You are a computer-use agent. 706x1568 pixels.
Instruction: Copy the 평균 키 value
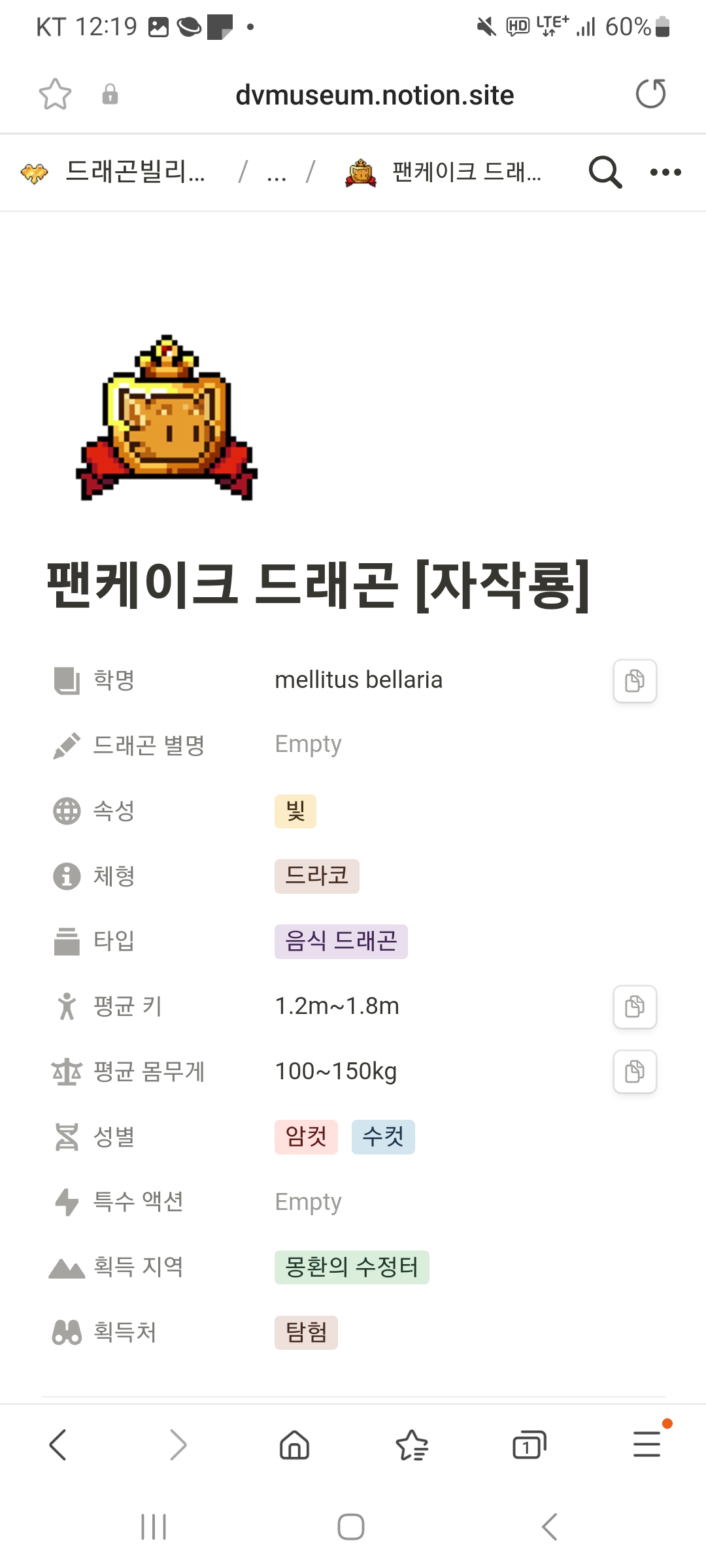[x=635, y=1007]
